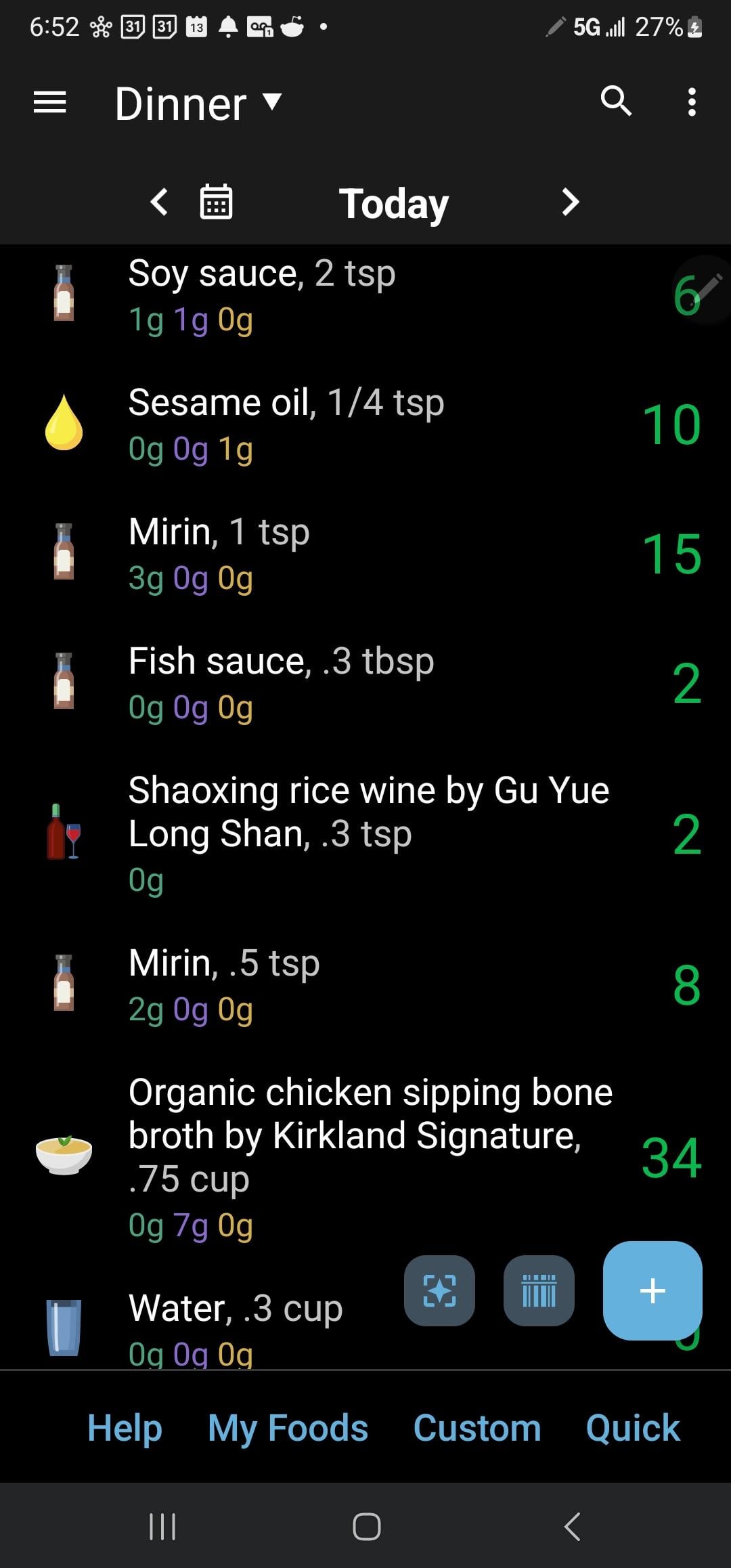This screenshot has width=731, height=1568.
Task: Go to the previous day
Action: (159, 202)
